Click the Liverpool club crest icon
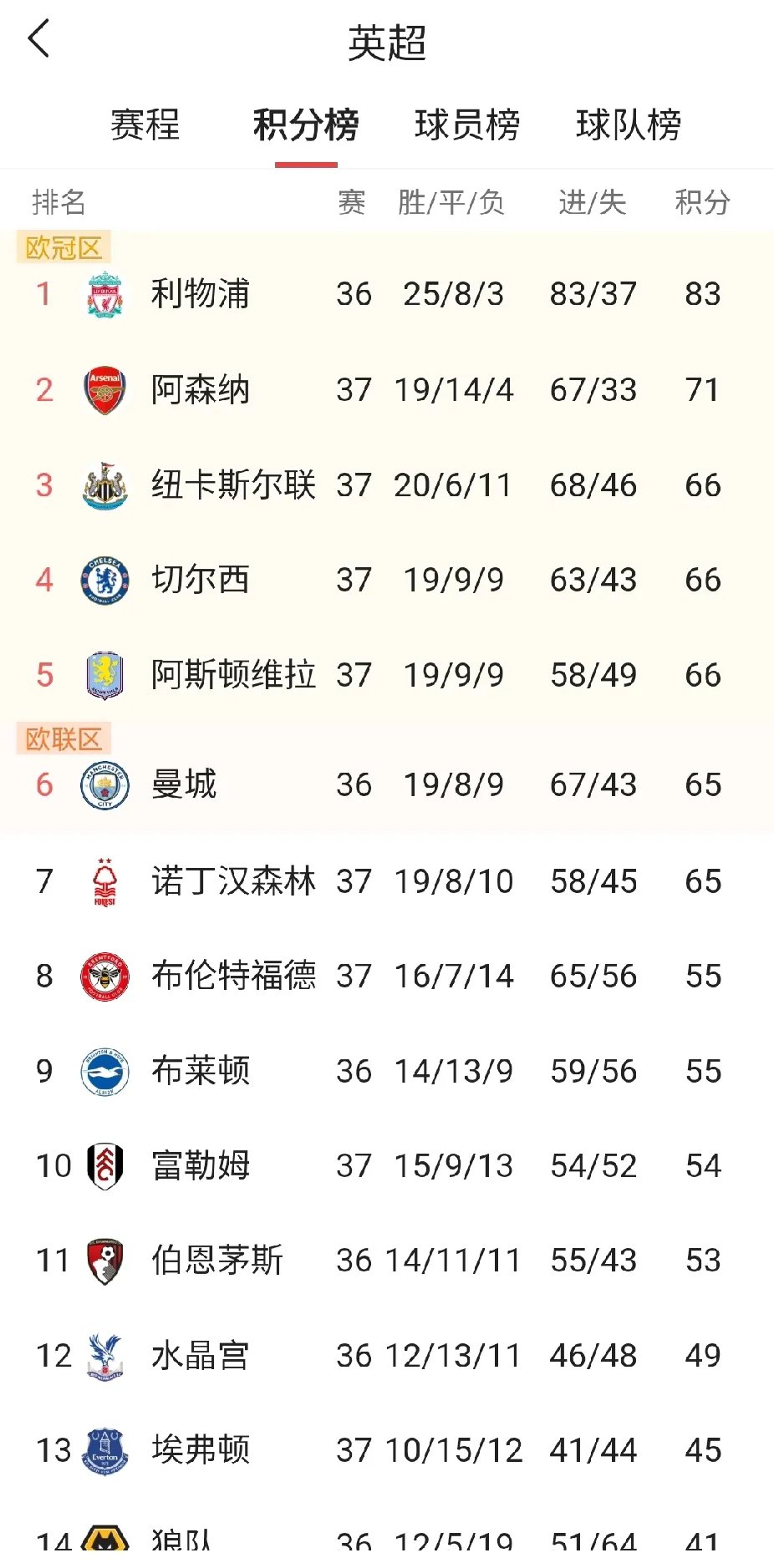 pos(104,293)
